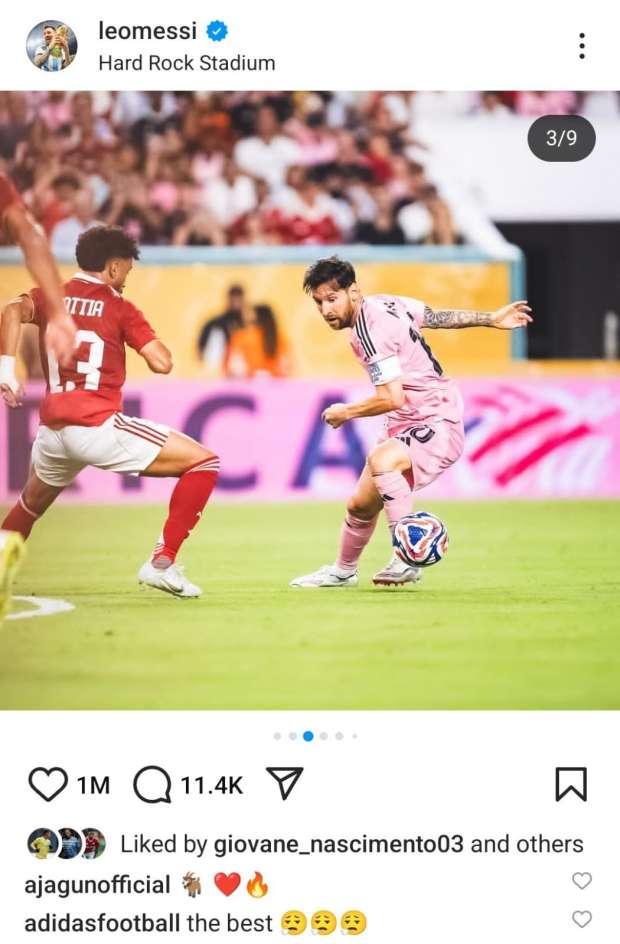
Task: Like the comment by ajagunofficial
Action: pyautogui.click(x=581, y=881)
